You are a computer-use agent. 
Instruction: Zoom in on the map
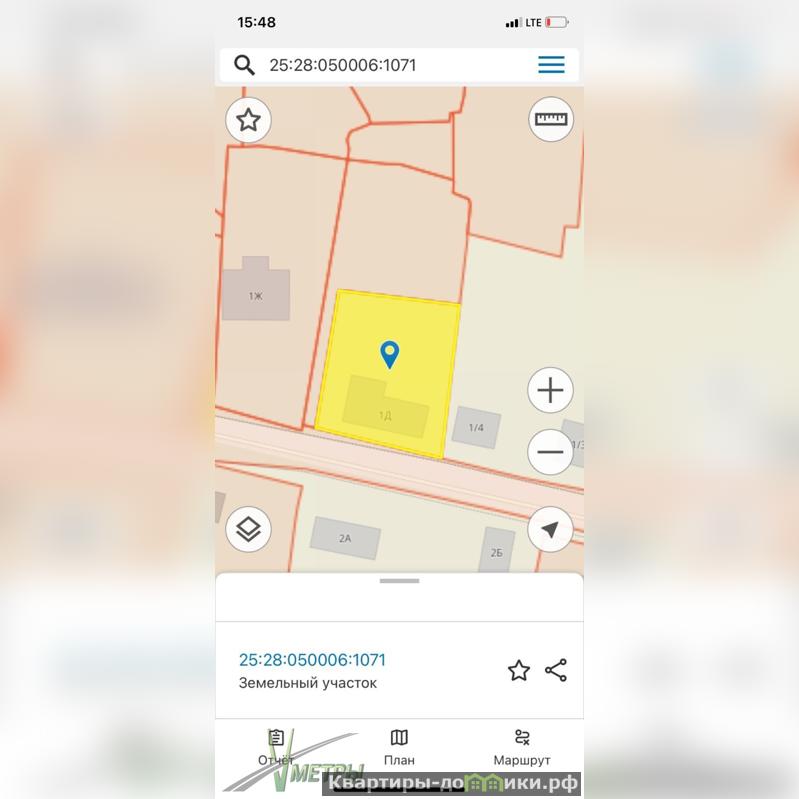(550, 390)
